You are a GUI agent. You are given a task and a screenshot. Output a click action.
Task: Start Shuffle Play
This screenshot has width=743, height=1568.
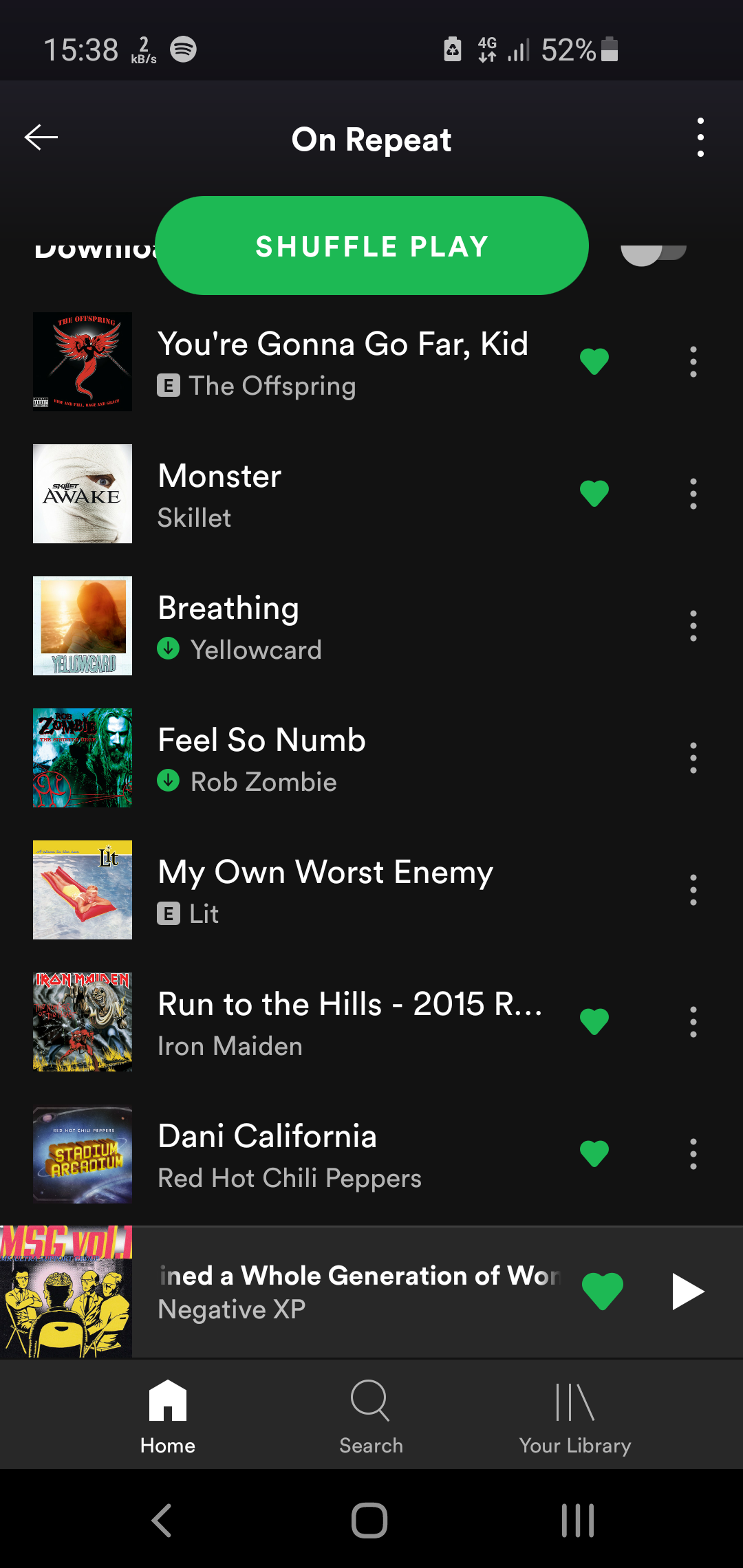pyautogui.click(x=371, y=246)
